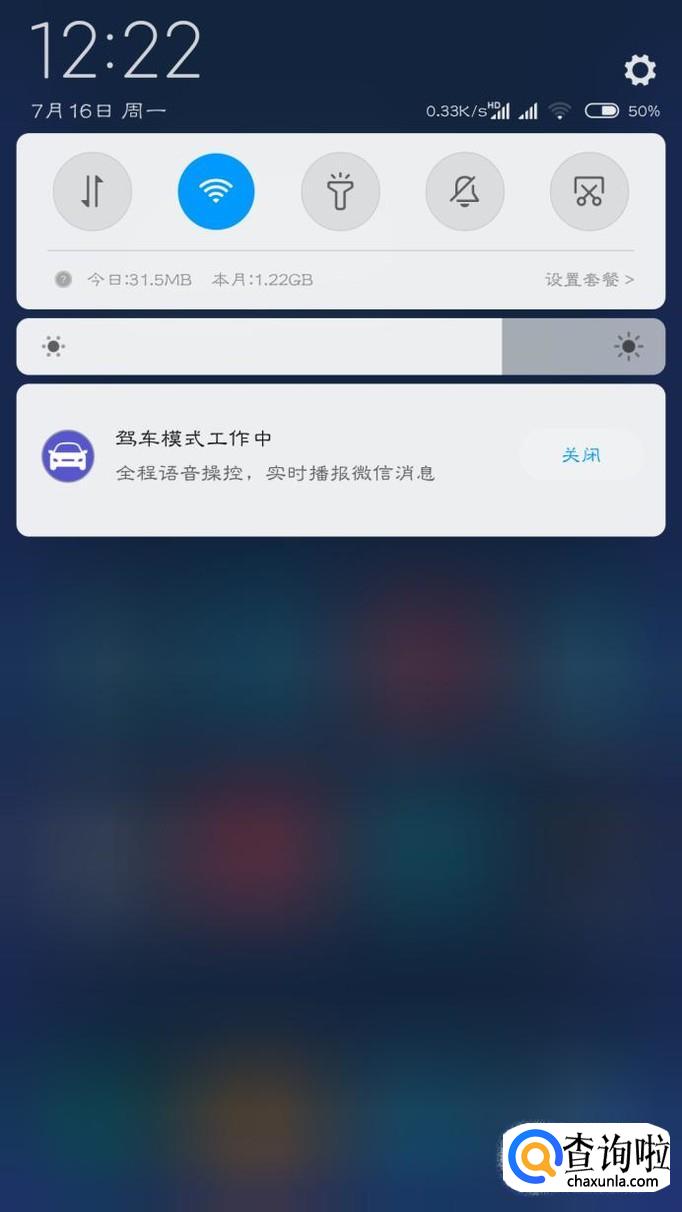Open the 驾车模式工作中 notification
This screenshot has height=1212, width=682.
(275, 456)
